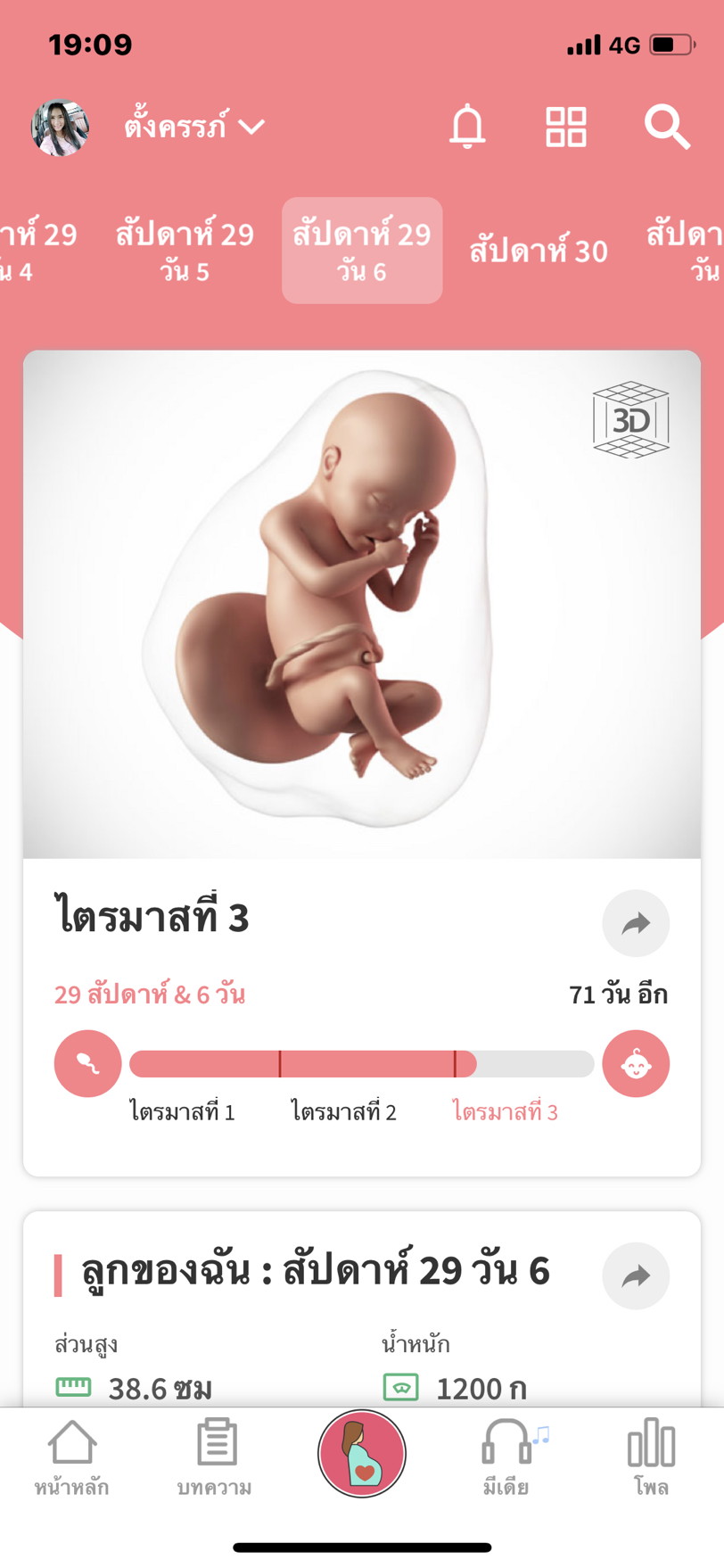Open the notifications bell

(467, 127)
